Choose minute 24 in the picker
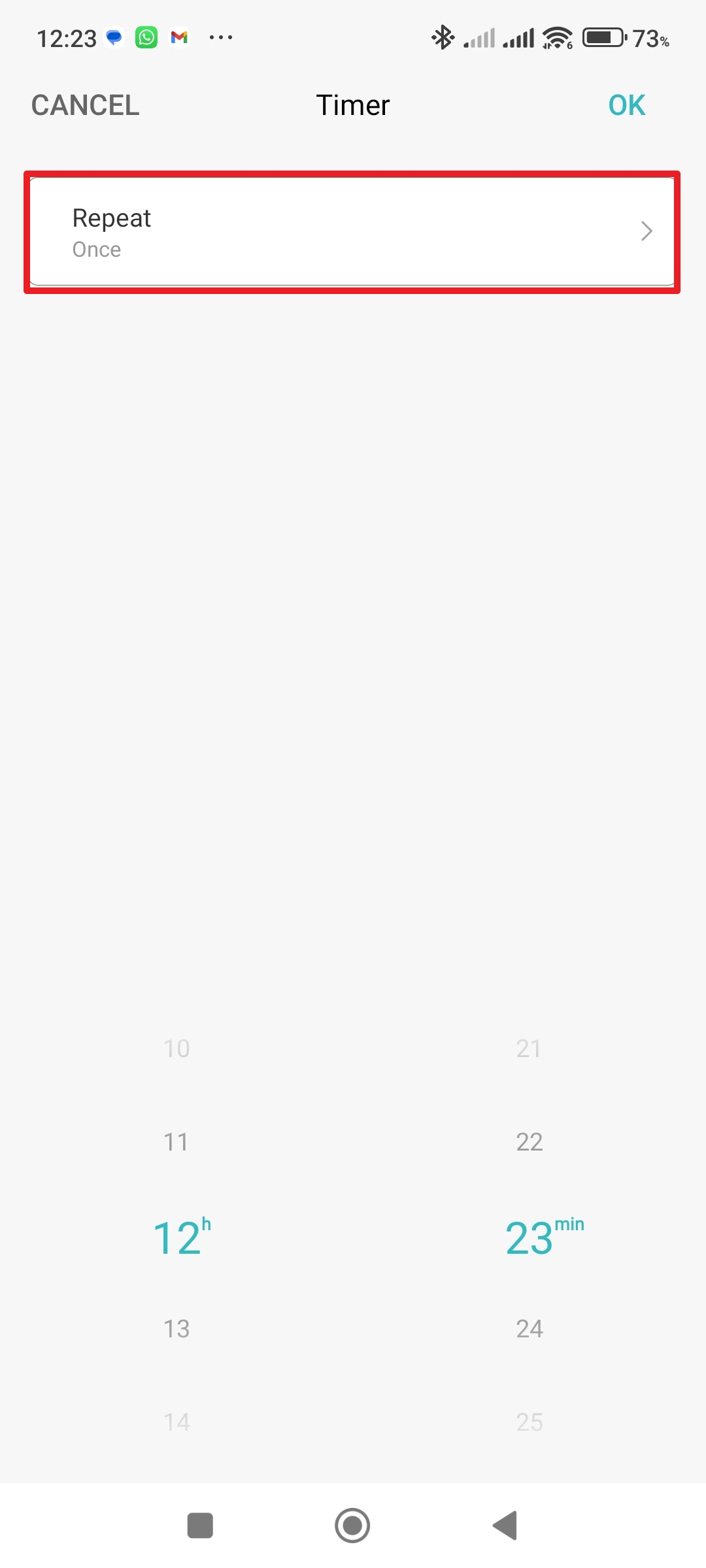 pyautogui.click(x=529, y=1328)
